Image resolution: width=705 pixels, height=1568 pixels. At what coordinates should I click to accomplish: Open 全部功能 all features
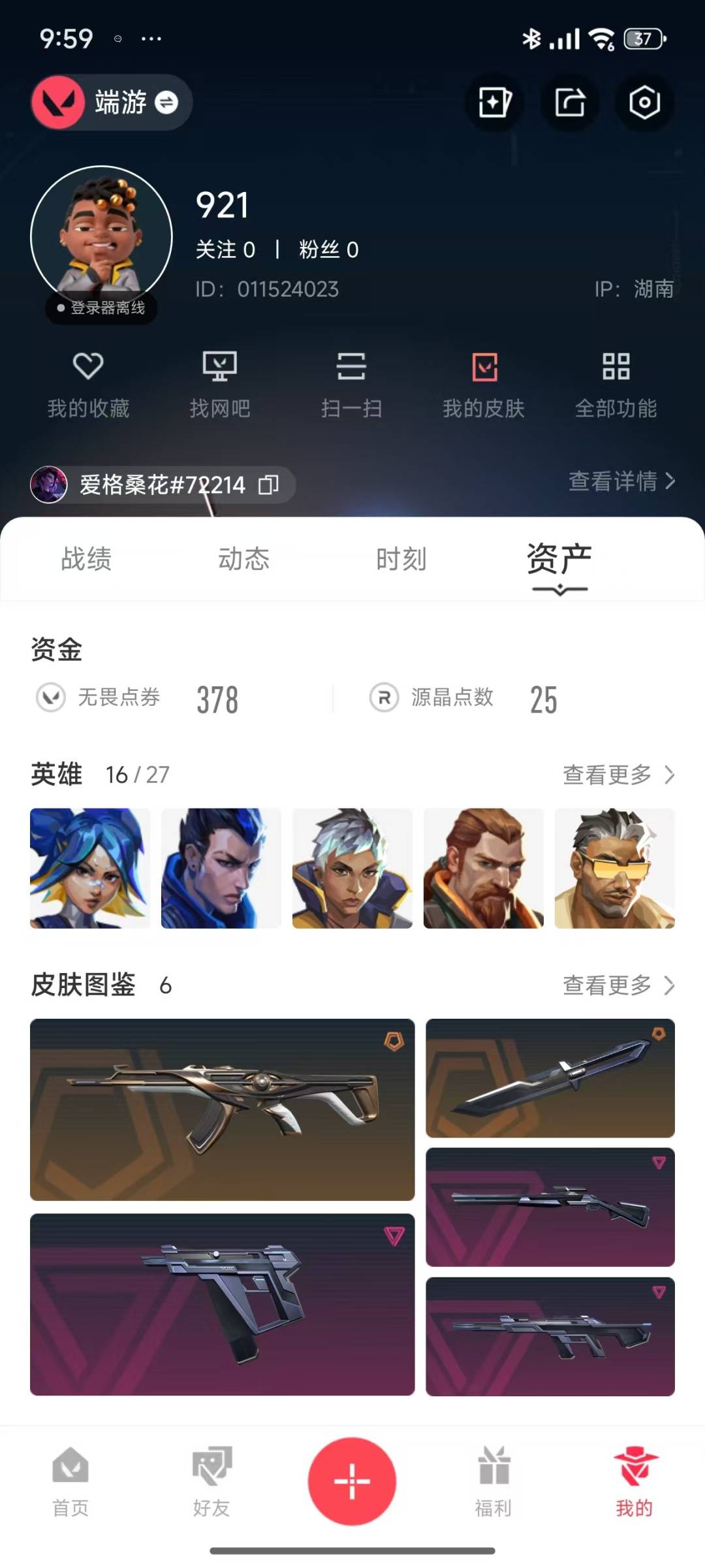tap(616, 385)
